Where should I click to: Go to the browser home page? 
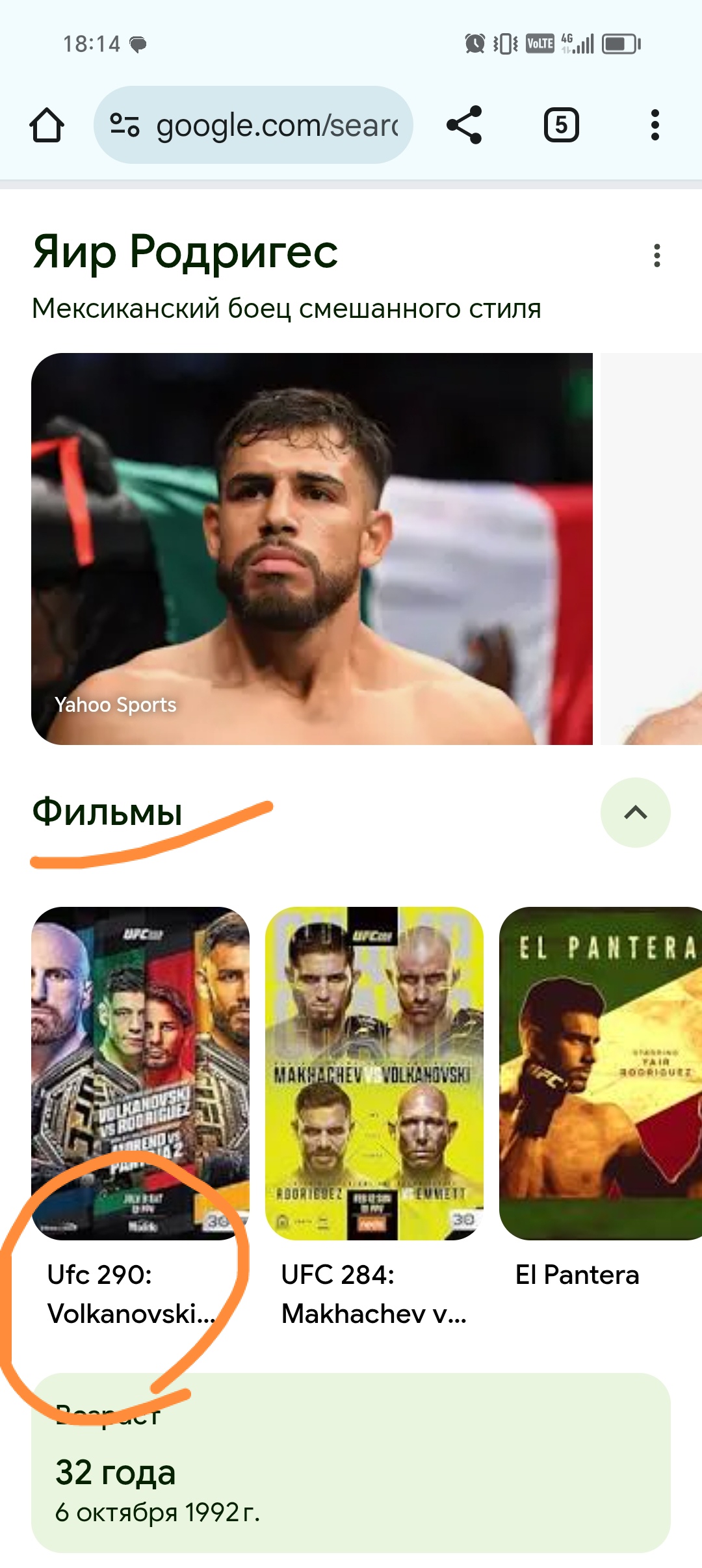pos(47,125)
